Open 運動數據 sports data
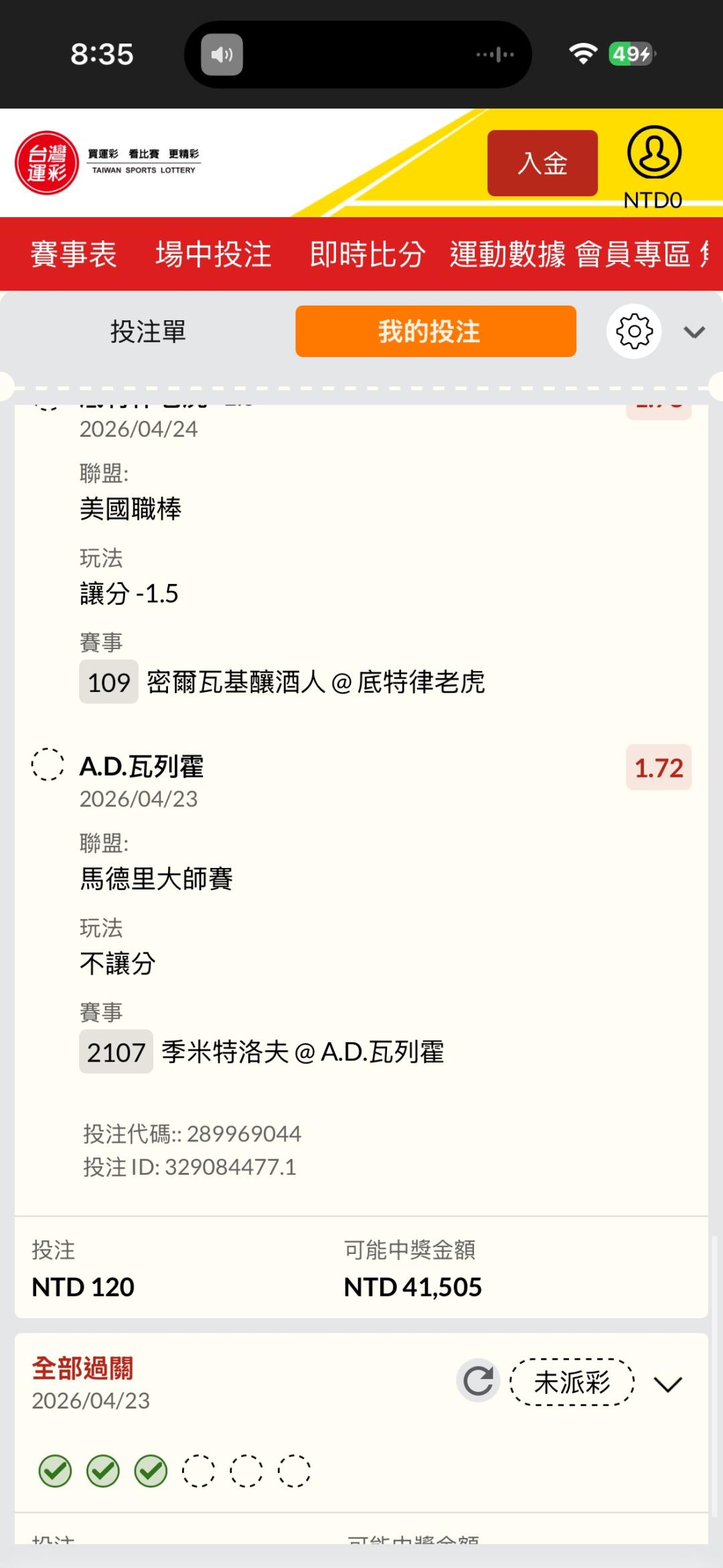The image size is (723, 1568). [507, 255]
